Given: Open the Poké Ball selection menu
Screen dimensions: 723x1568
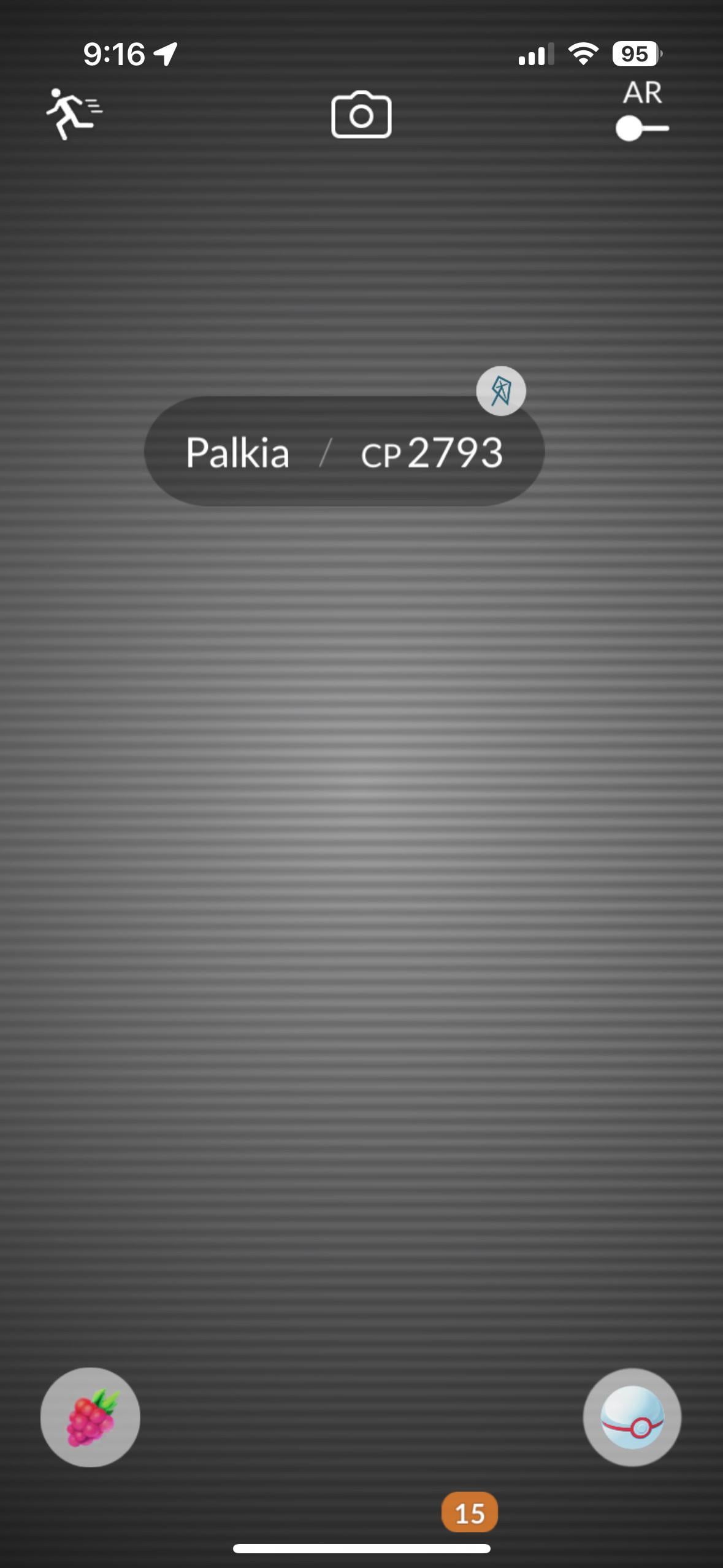Looking at the screenshot, I should pyautogui.click(x=632, y=1418).
